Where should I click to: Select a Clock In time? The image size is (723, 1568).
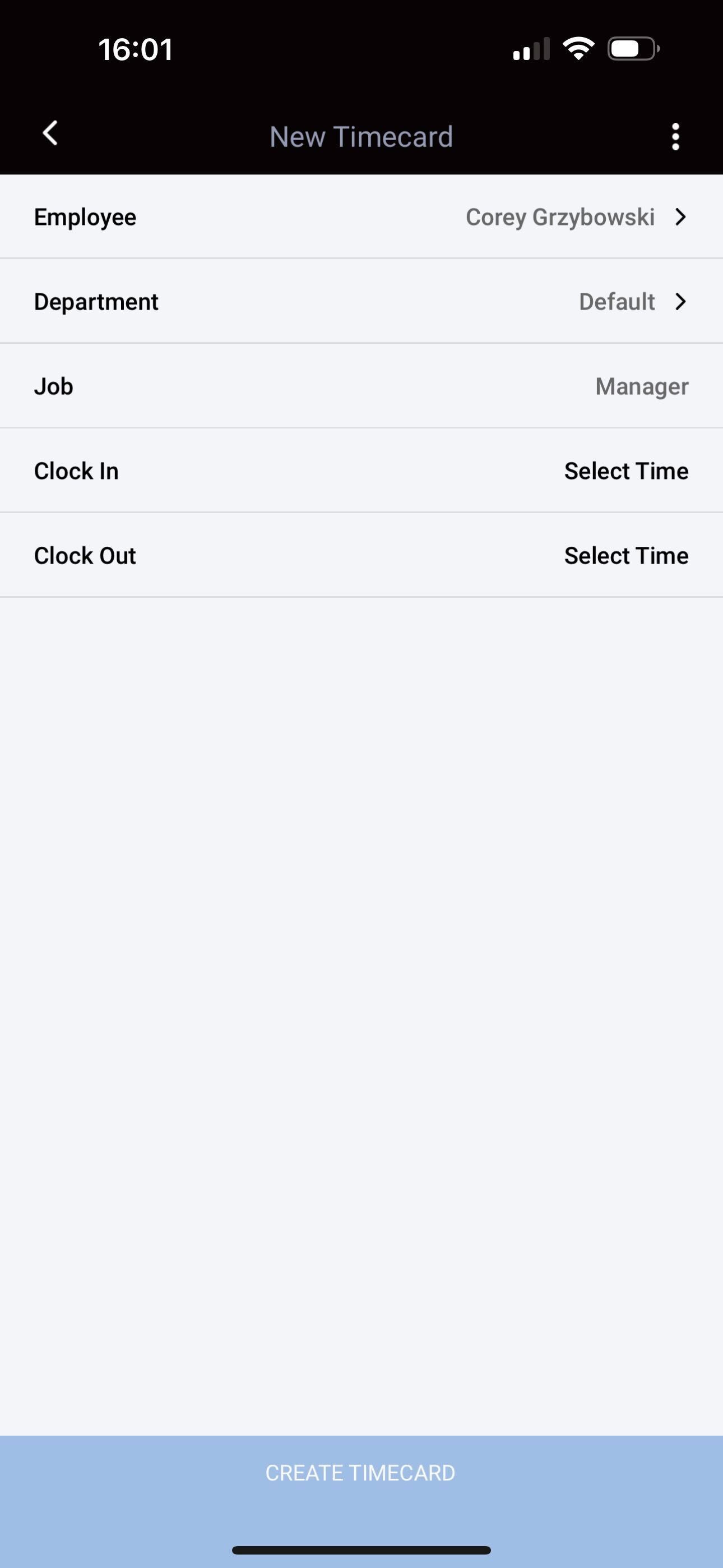[x=625, y=471]
